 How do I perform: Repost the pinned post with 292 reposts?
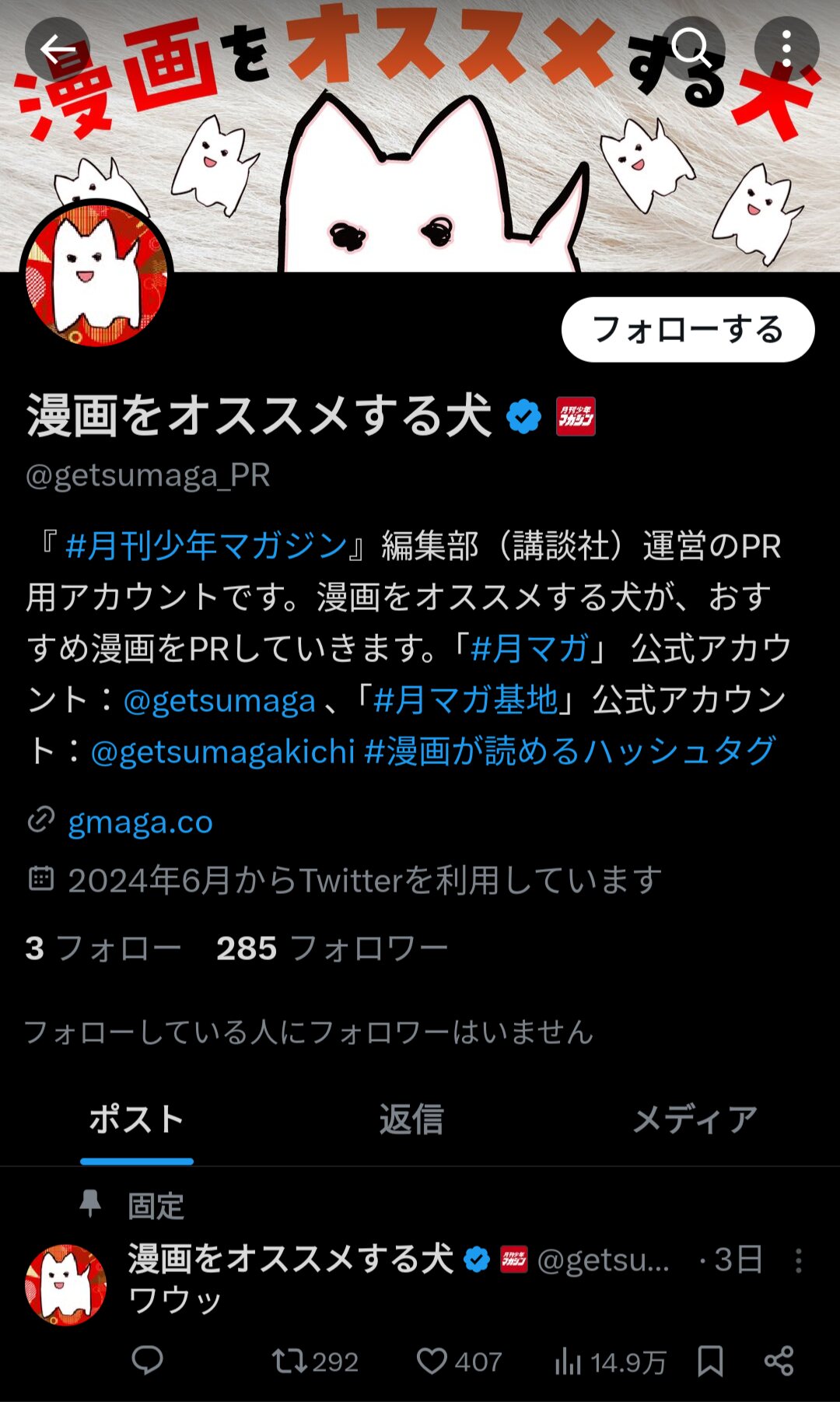(314, 1362)
